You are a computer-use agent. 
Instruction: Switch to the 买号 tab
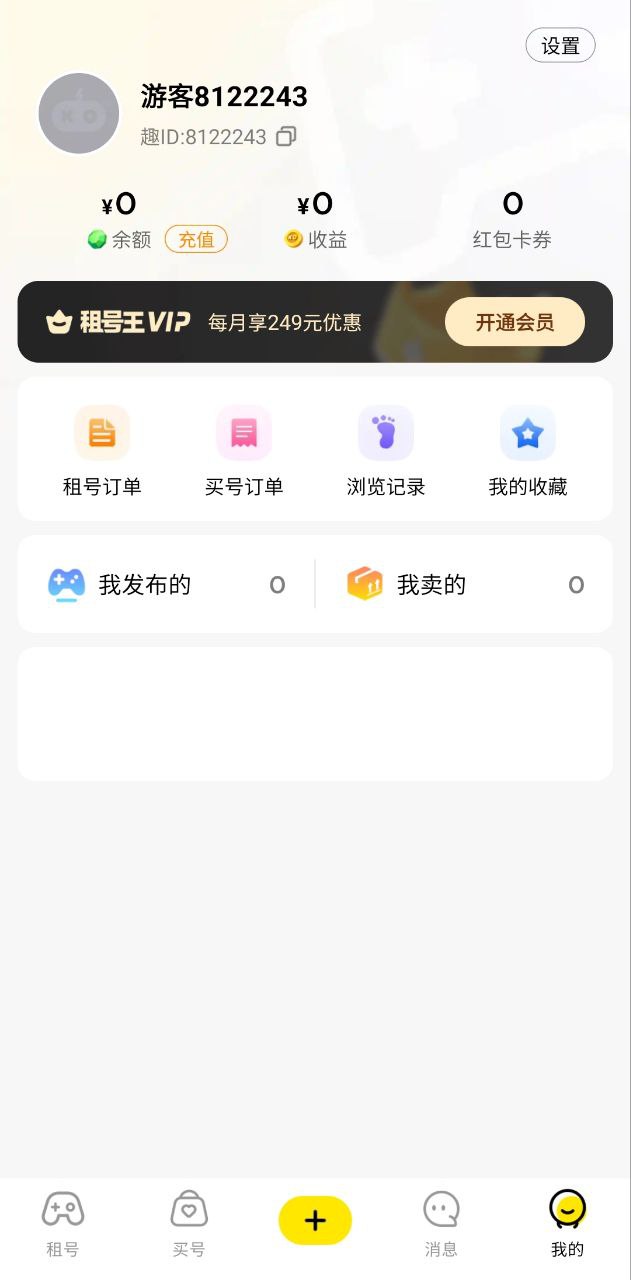coord(189,1223)
